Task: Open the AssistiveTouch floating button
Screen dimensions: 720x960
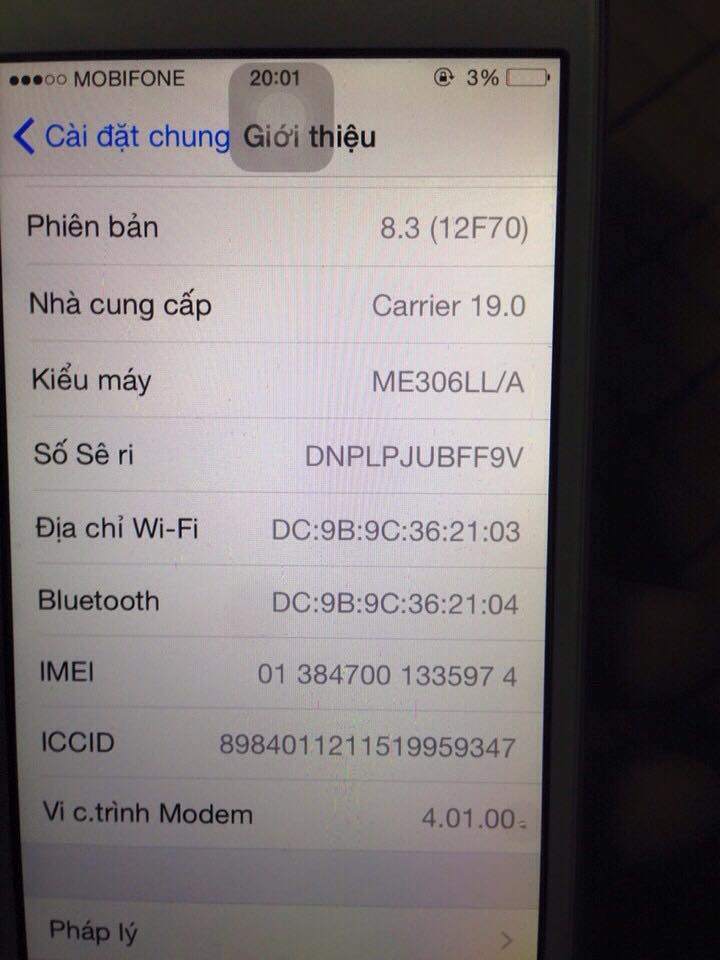Action: (282, 117)
